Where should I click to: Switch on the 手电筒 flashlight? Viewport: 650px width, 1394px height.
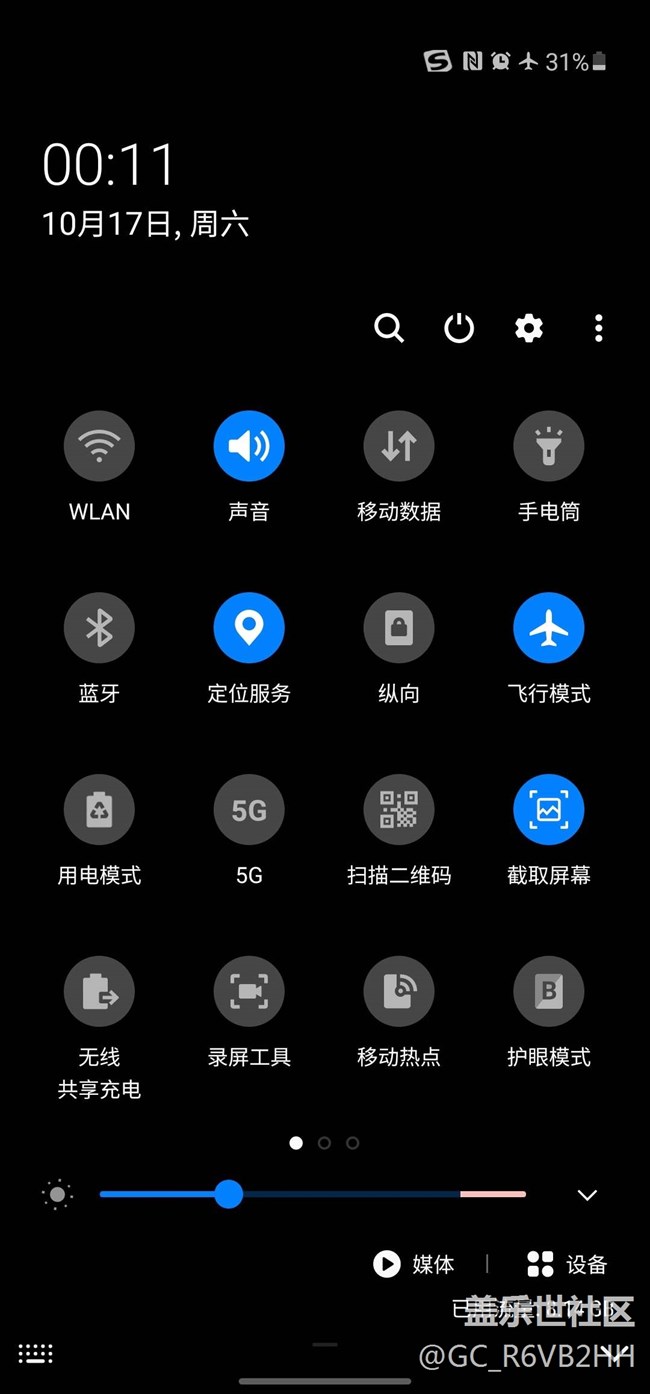click(x=549, y=446)
